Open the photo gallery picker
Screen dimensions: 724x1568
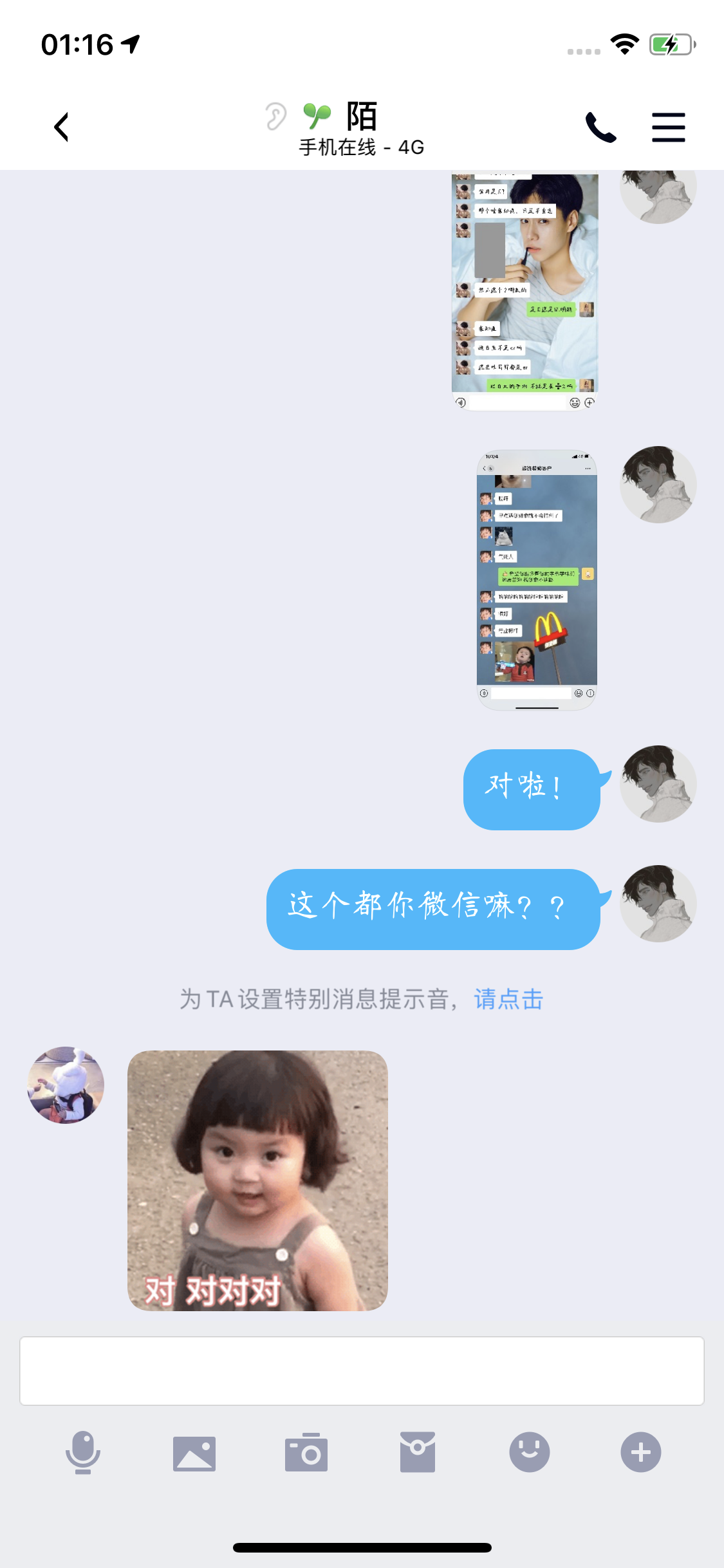tap(194, 1453)
